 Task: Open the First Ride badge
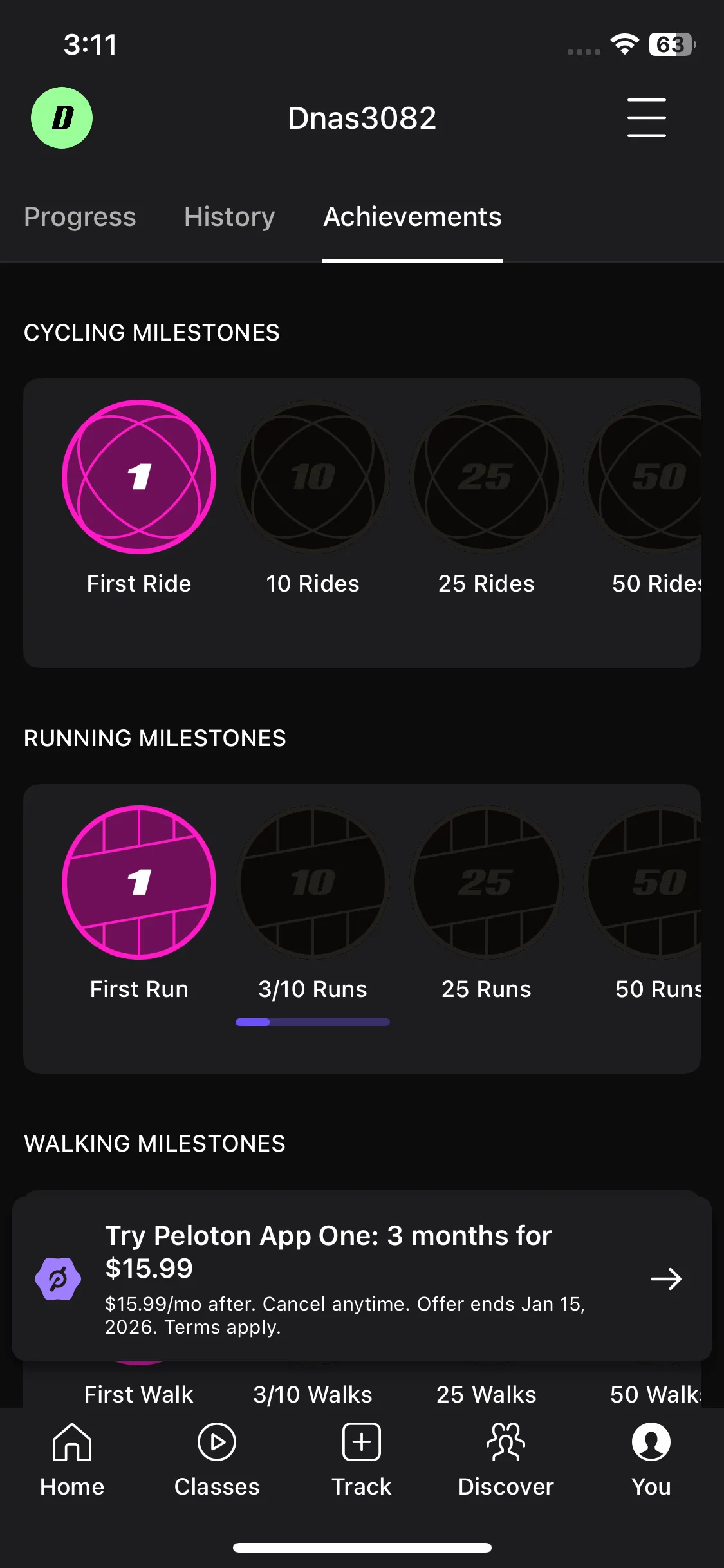tap(139, 477)
